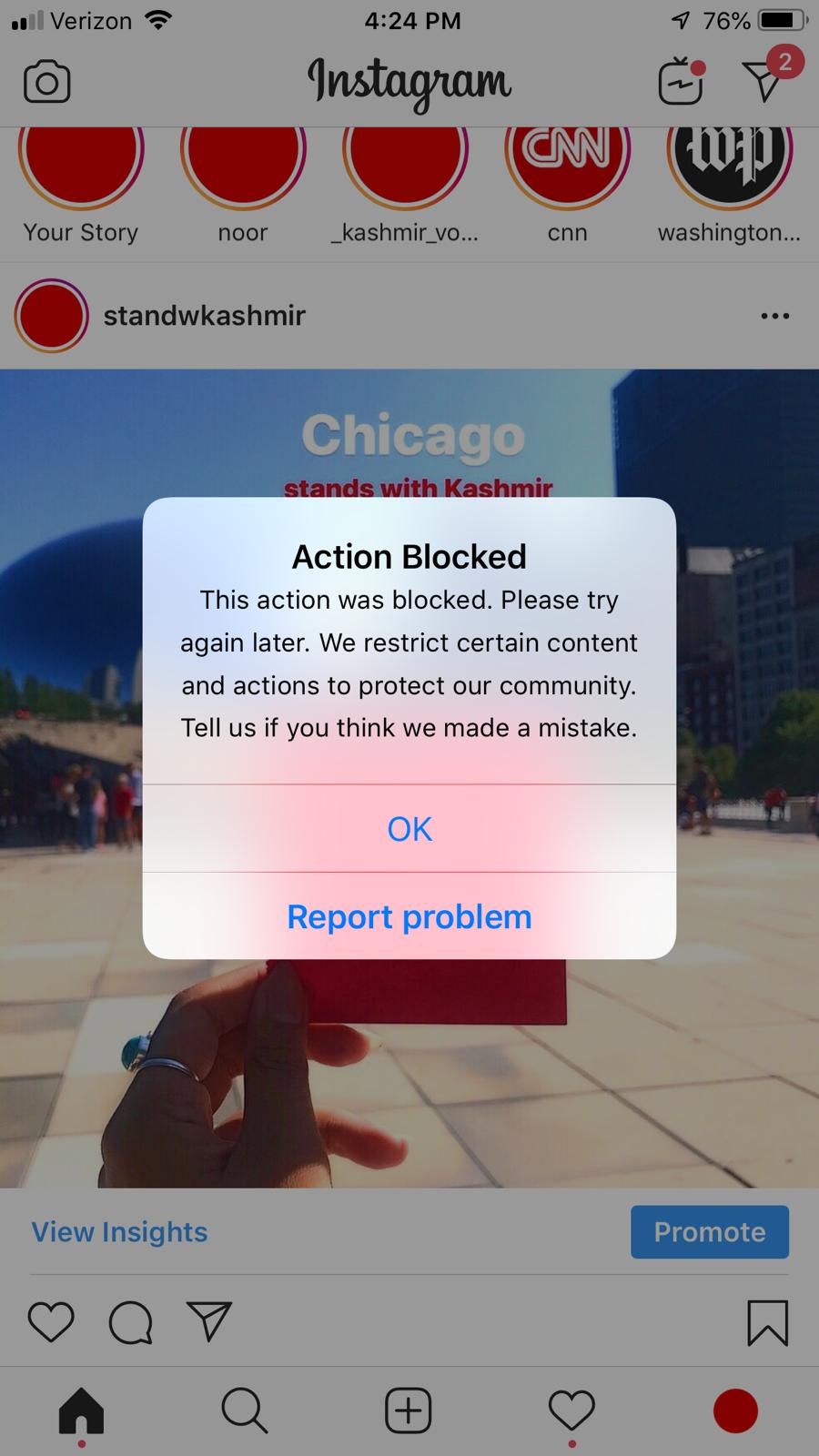
Task: Open the camera from the top bar
Action: pos(47,83)
